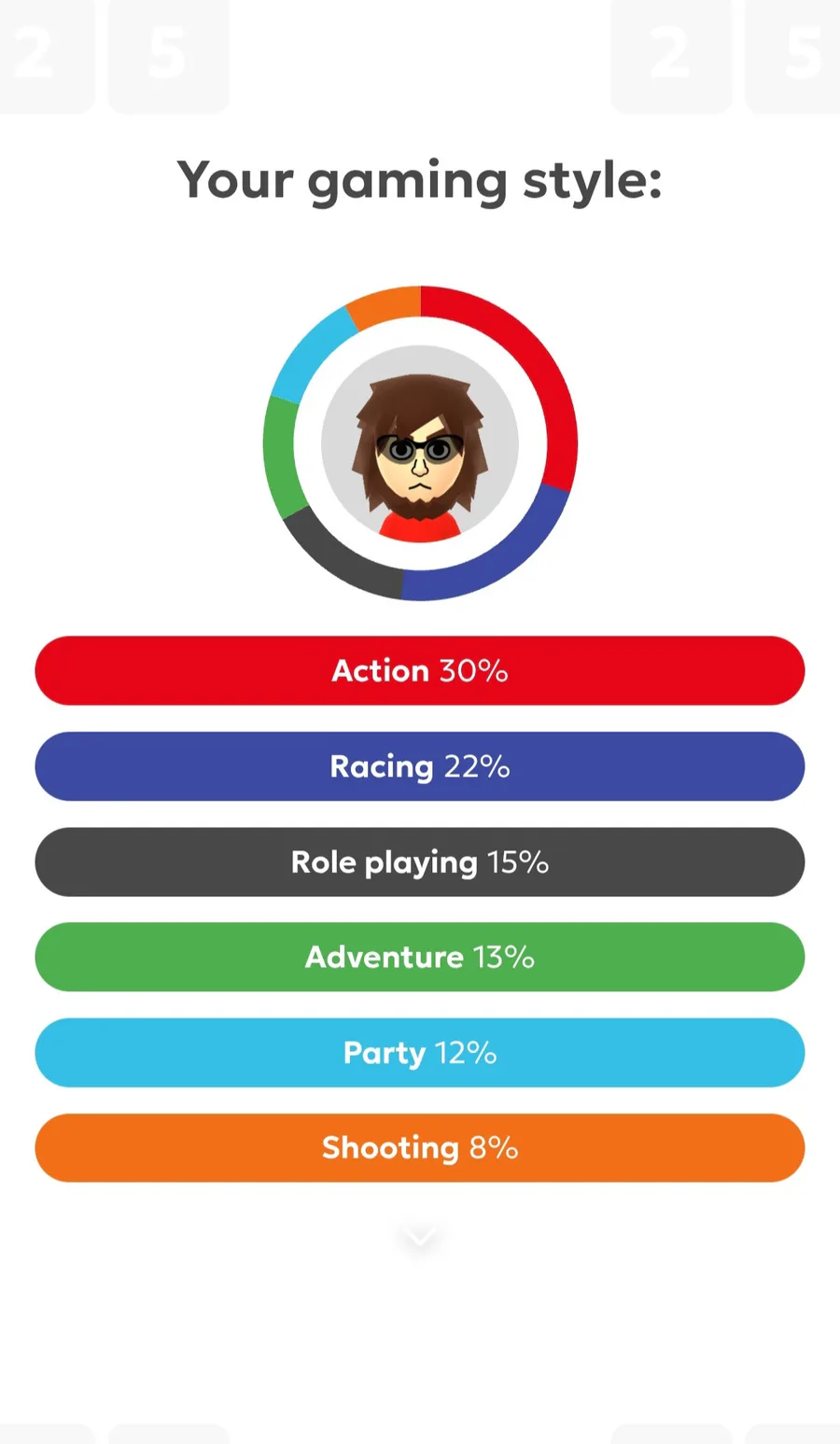Viewport: 840px width, 1444px height.
Task: Select the Action 30% bar
Action: coord(420,670)
